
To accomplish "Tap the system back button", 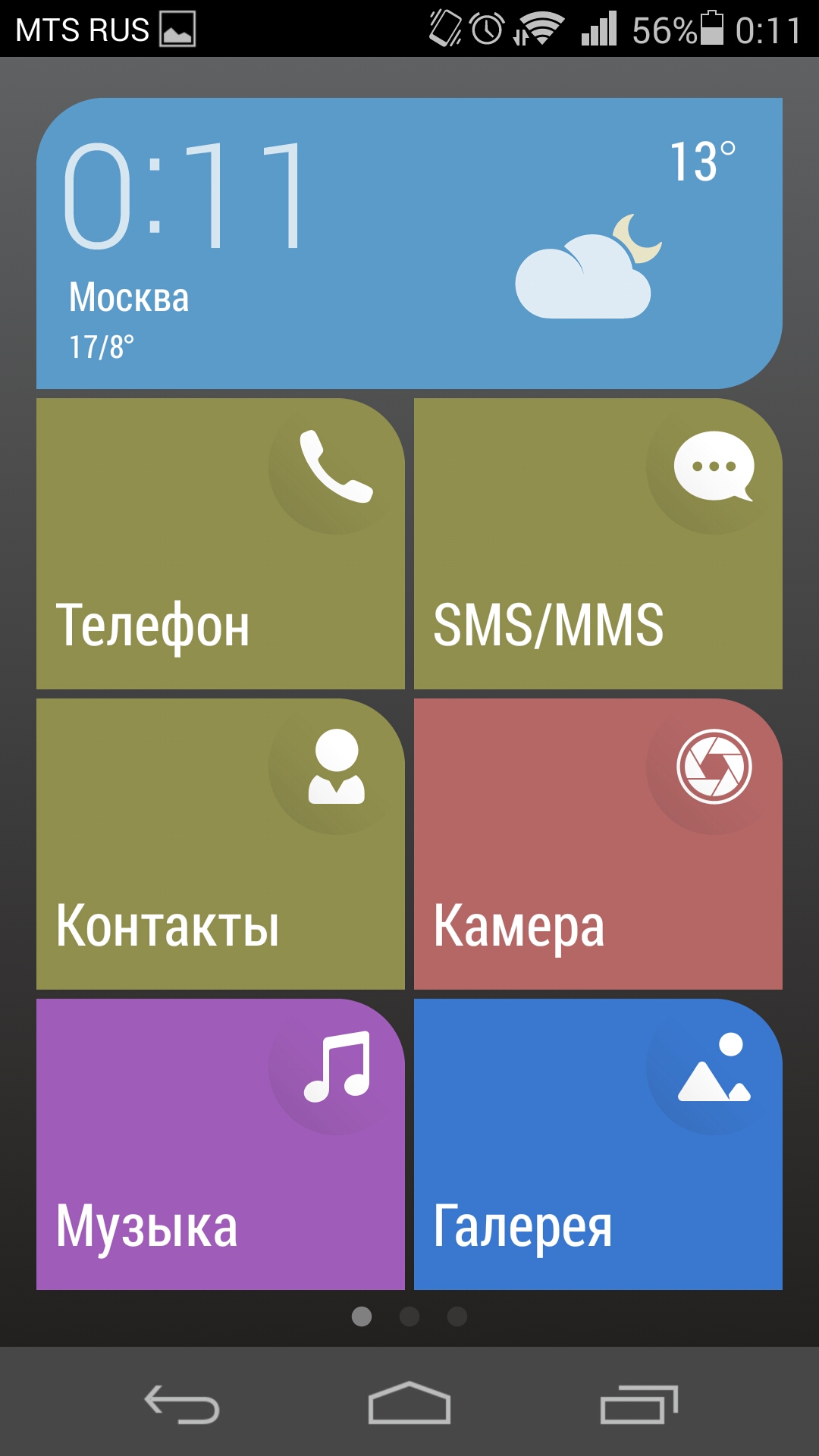I will pyautogui.click(x=182, y=1404).
